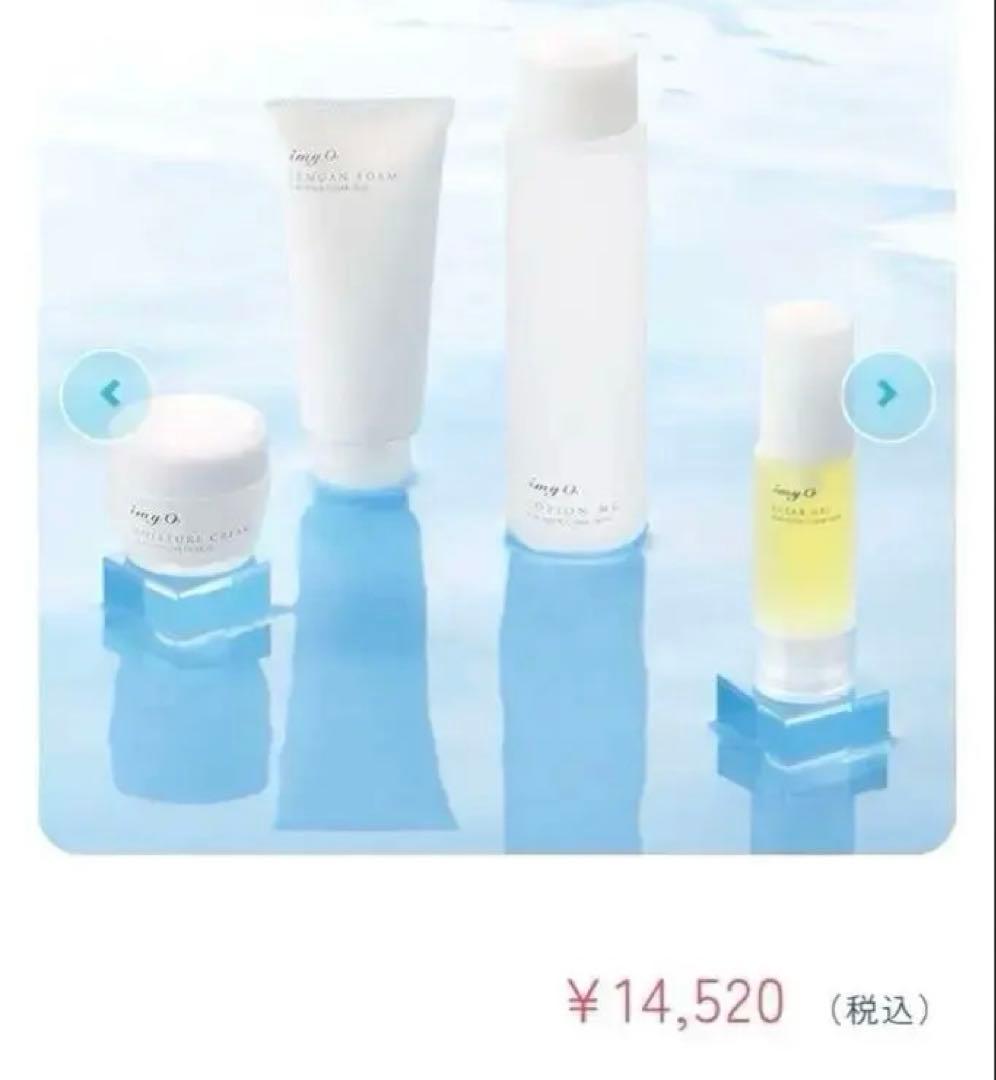Go to the next product image
This screenshot has width=996, height=1080.
887,395
